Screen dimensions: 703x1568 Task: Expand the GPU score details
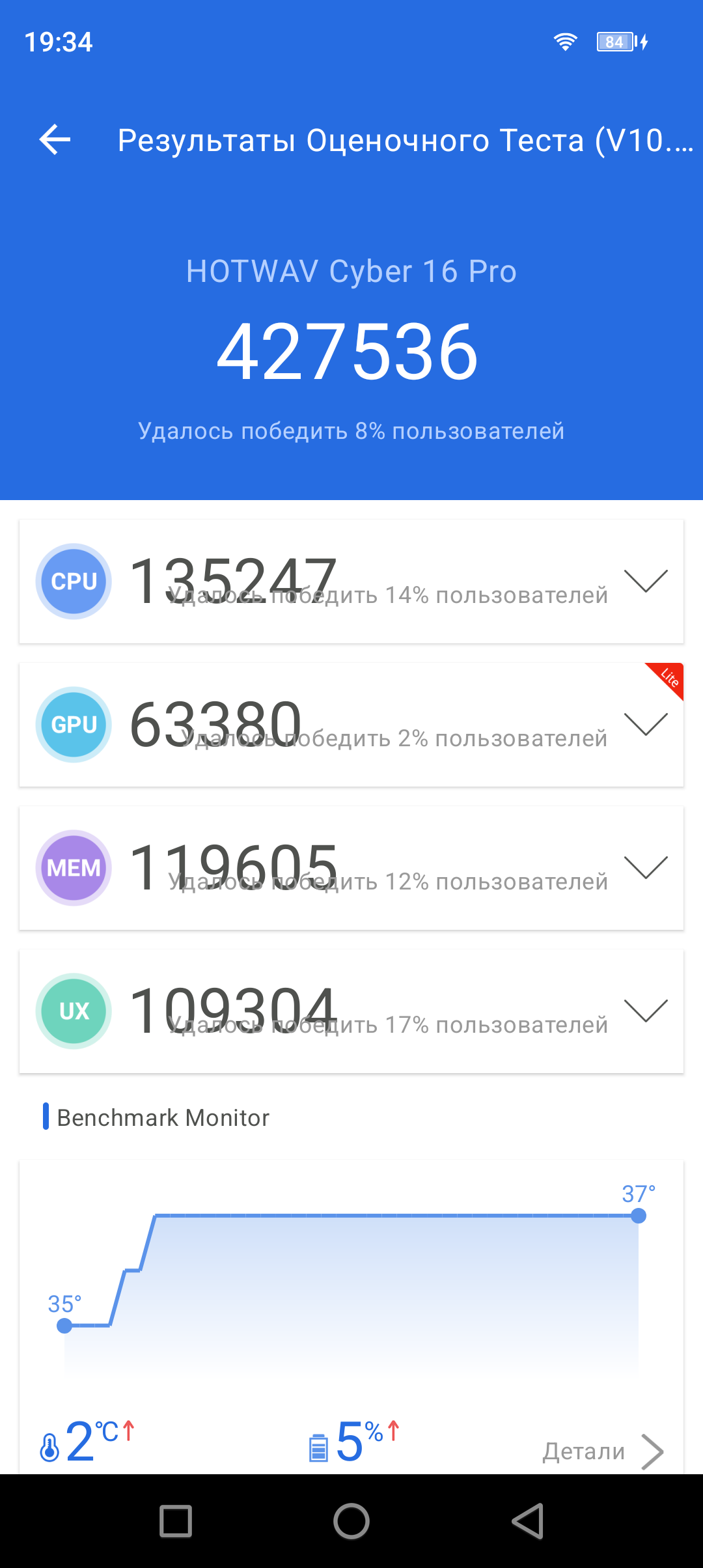pyautogui.click(x=645, y=724)
